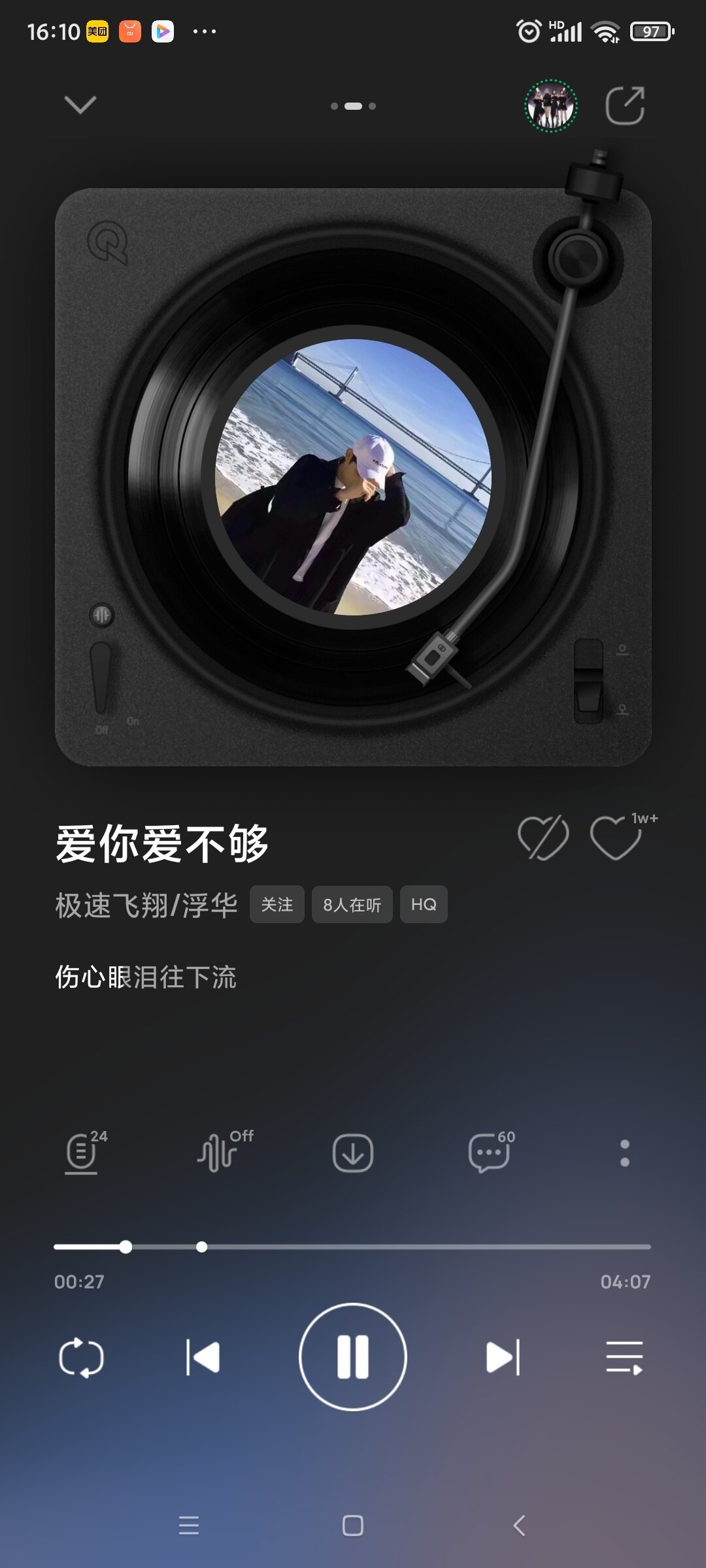The height and width of the screenshot is (1568, 706).
Task: Change audio quality via HQ chip
Action: [x=424, y=905]
